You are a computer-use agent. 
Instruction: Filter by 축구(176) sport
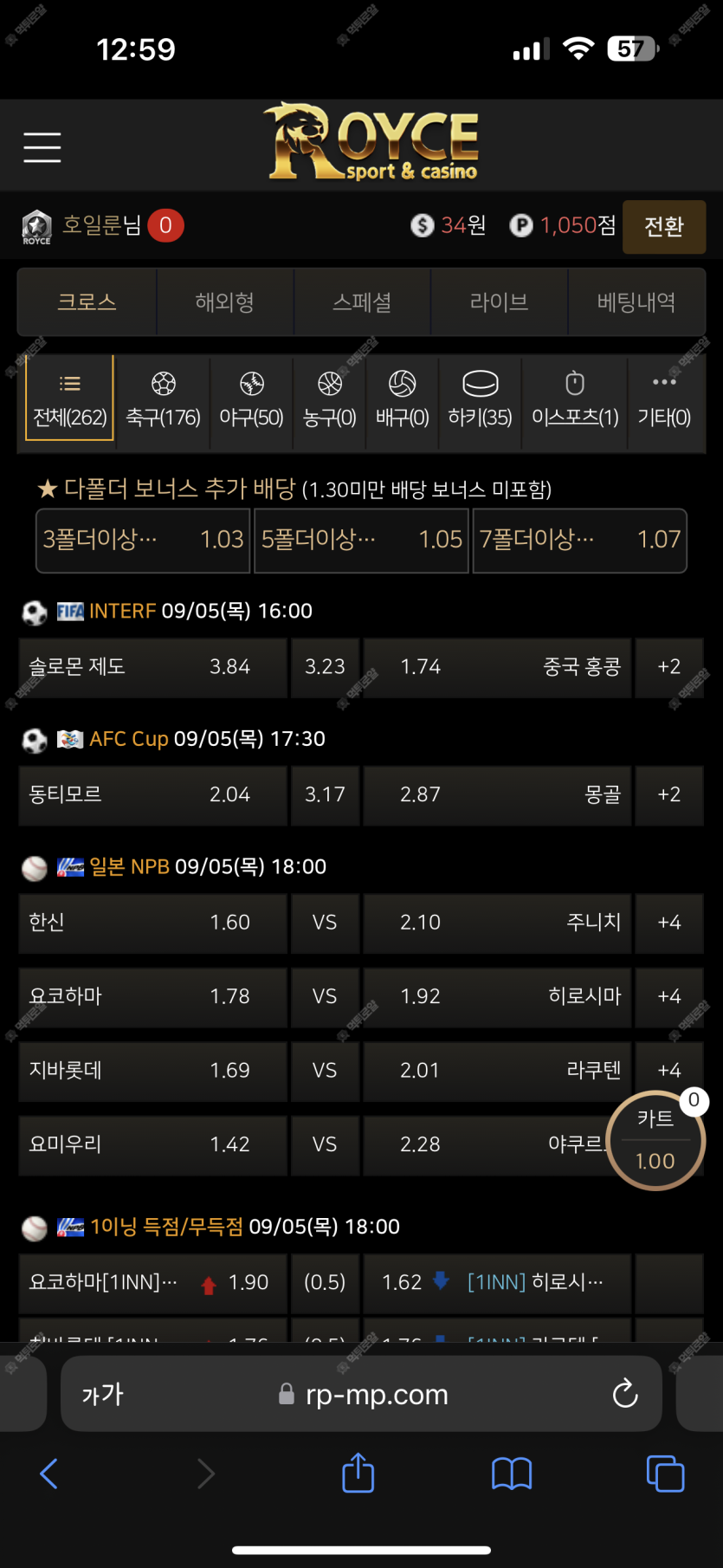(163, 399)
